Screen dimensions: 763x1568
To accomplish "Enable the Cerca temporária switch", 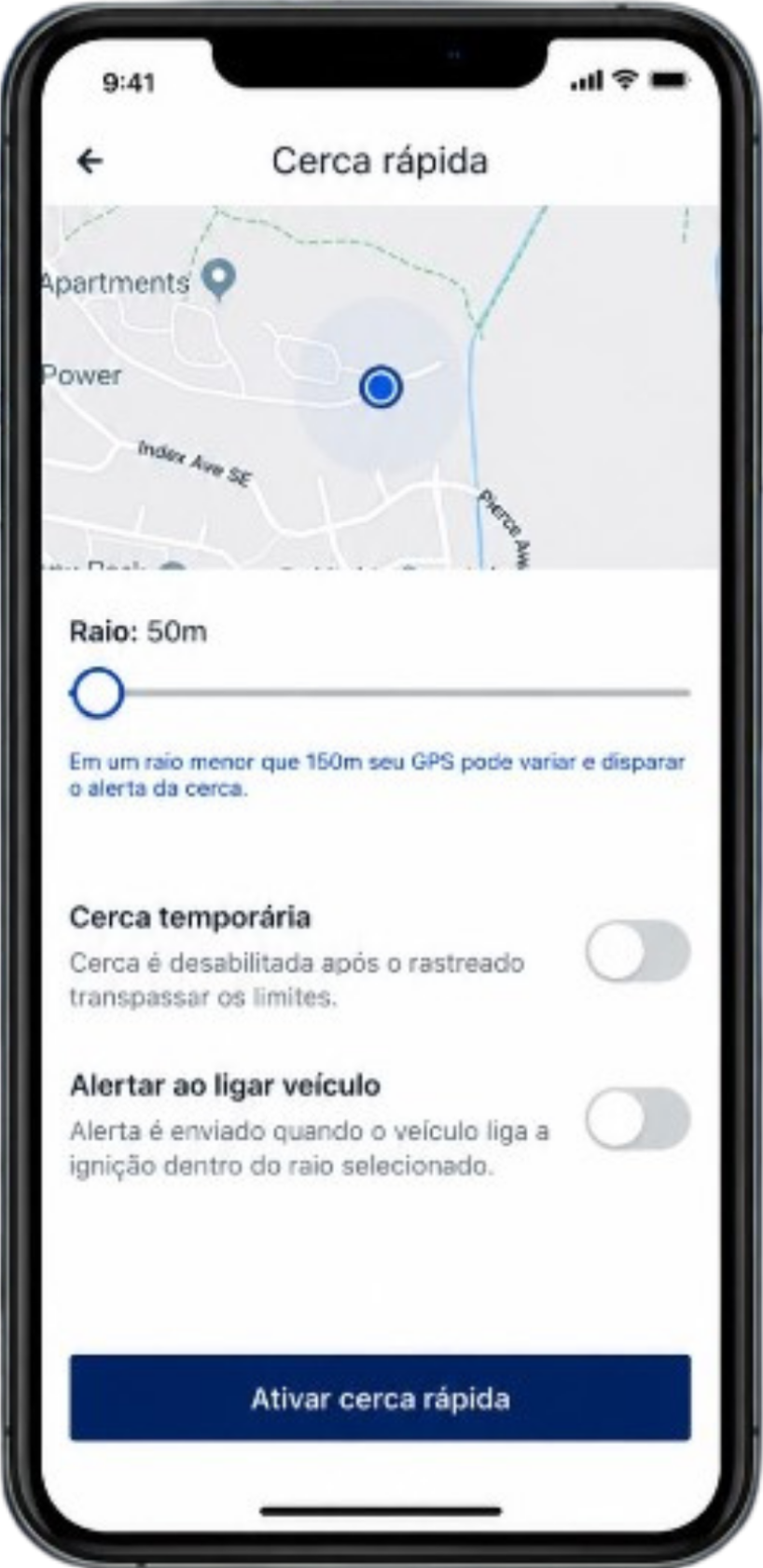I will click(638, 951).
